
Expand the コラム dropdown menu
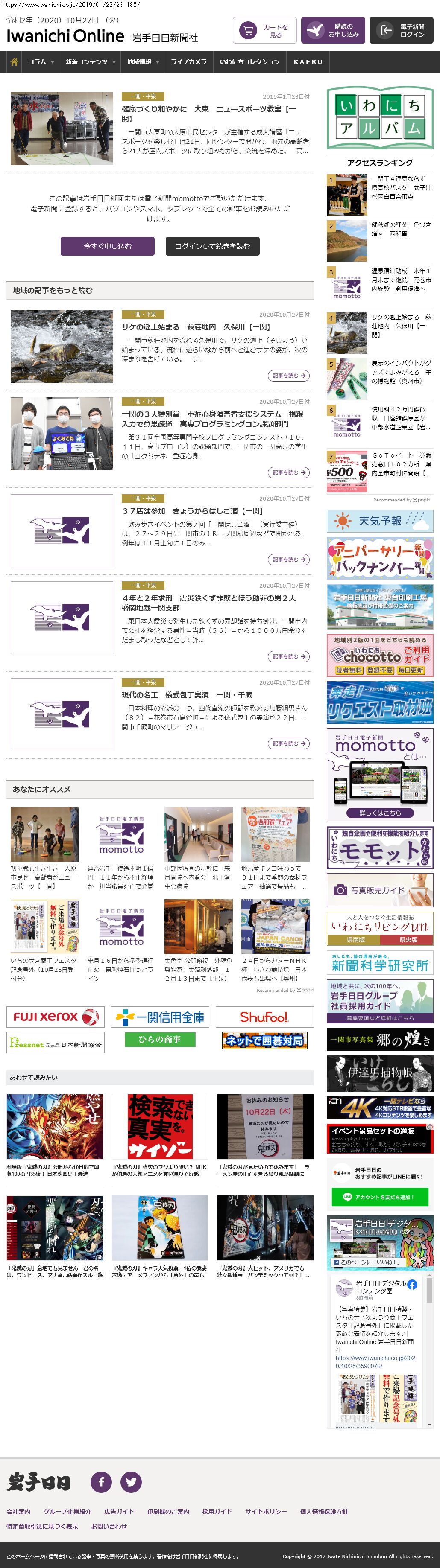(40, 62)
